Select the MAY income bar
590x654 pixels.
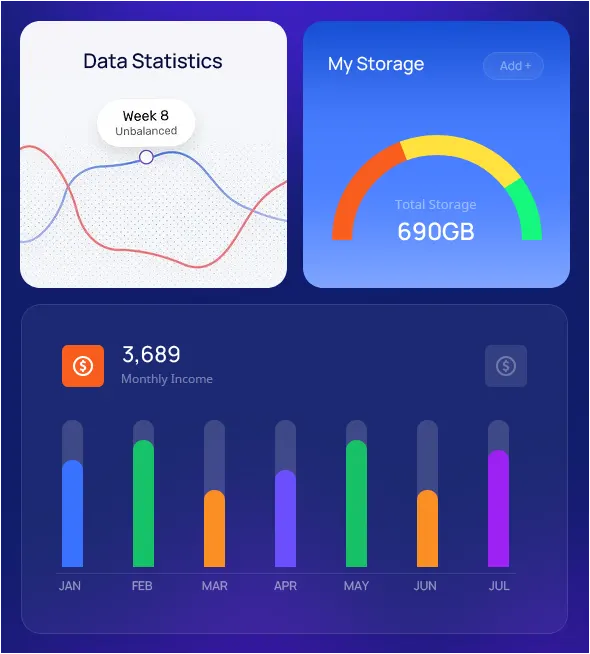[357, 503]
